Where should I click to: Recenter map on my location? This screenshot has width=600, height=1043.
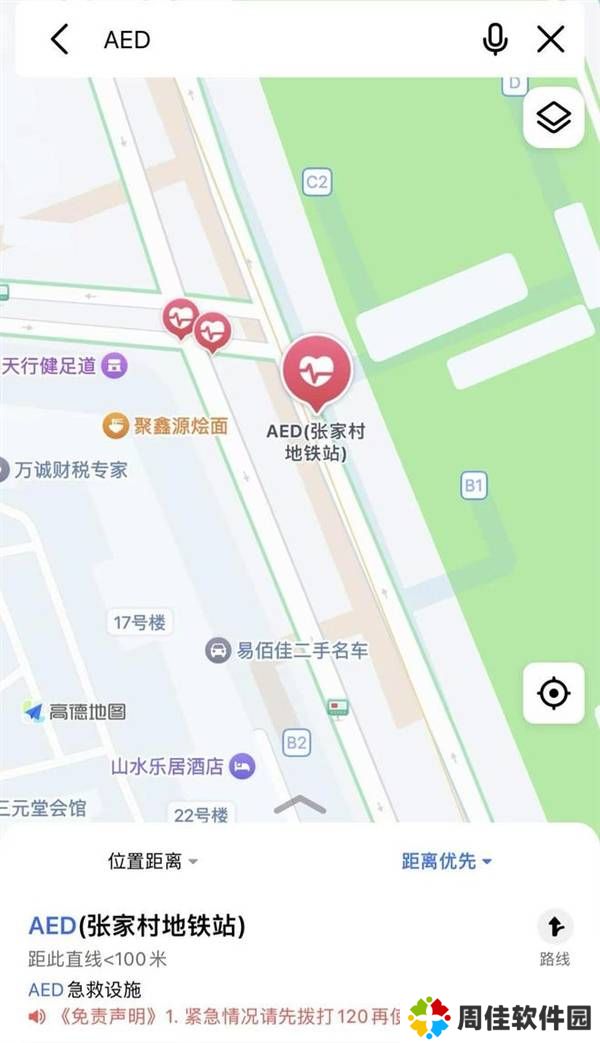click(553, 693)
